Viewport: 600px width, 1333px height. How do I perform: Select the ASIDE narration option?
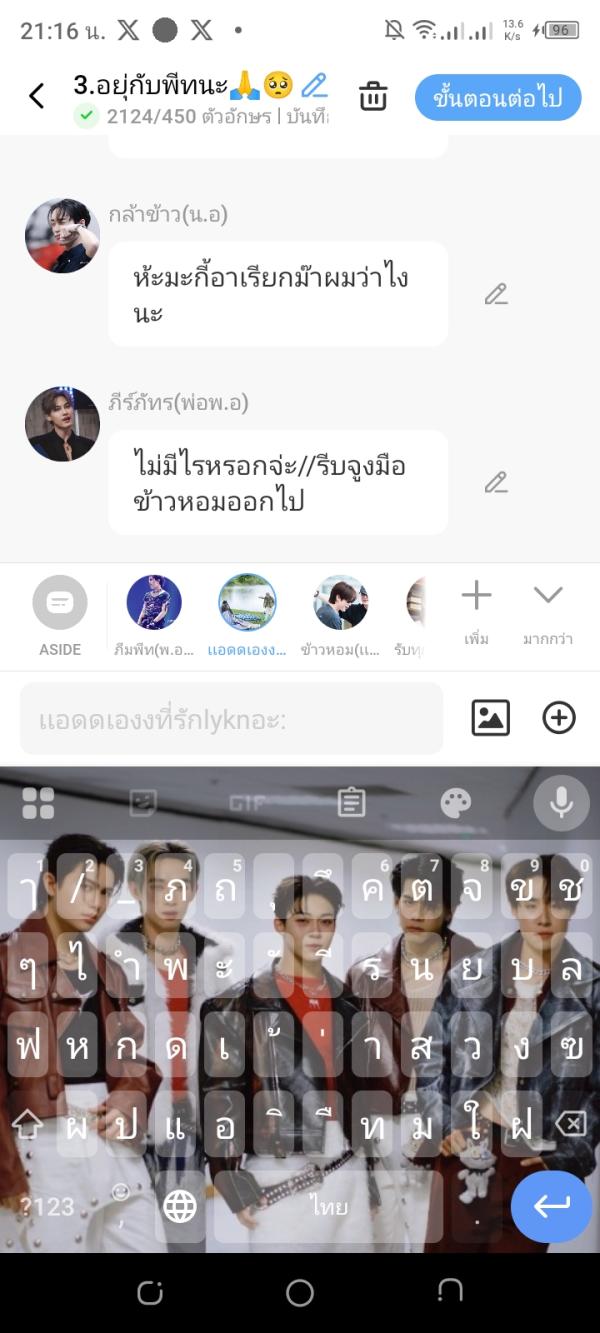point(60,615)
